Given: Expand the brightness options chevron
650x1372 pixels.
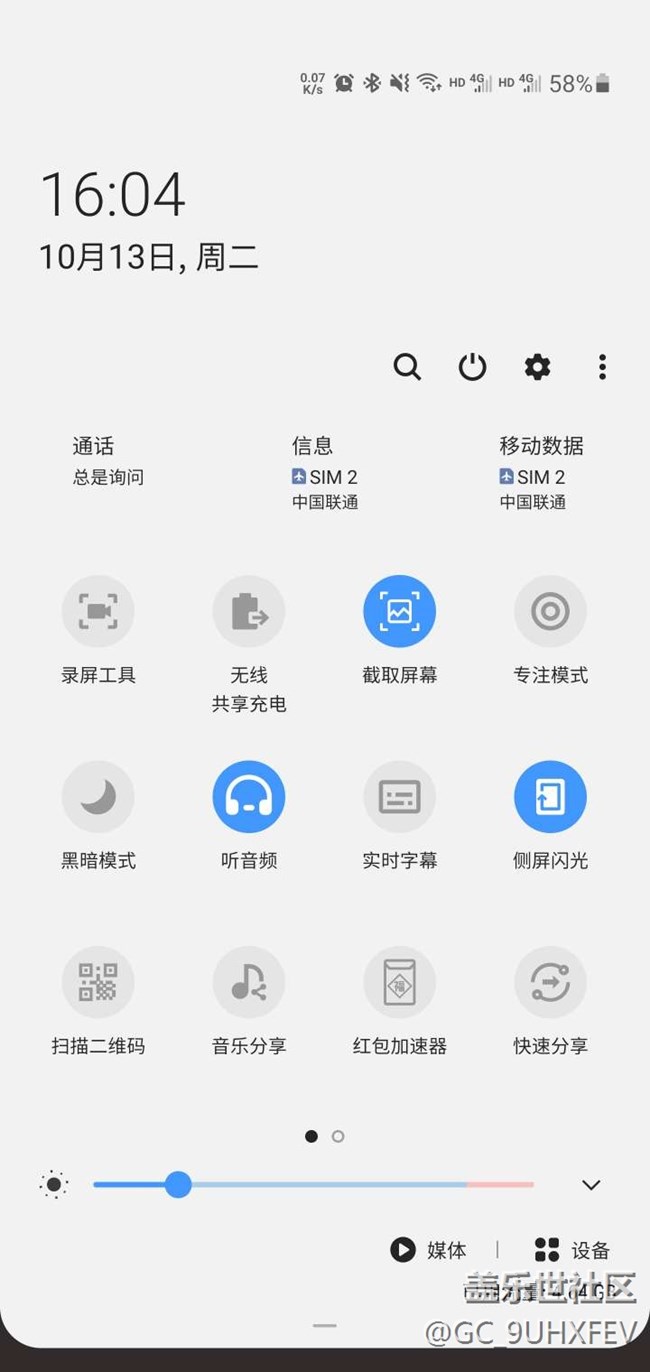Looking at the screenshot, I should coord(591,1185).
